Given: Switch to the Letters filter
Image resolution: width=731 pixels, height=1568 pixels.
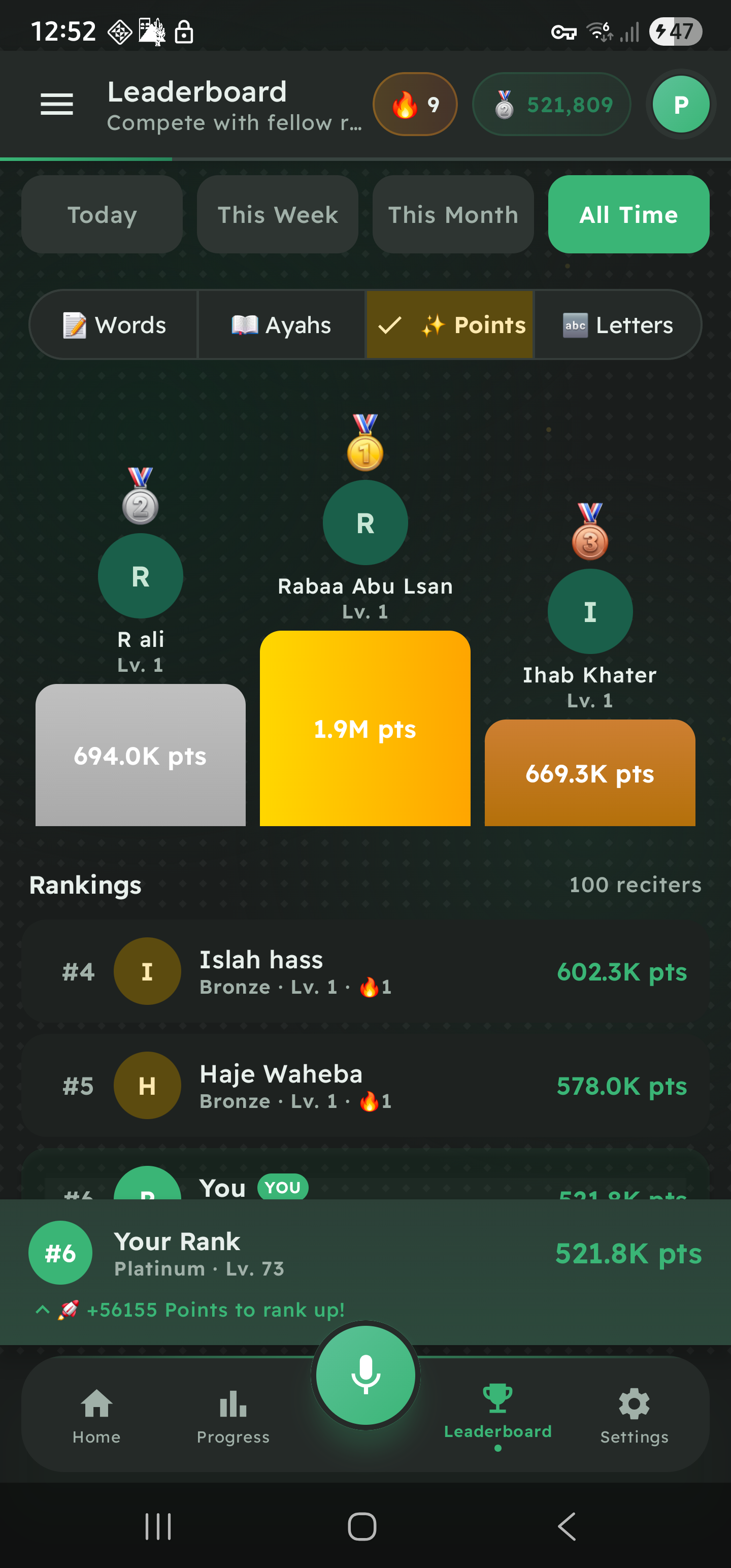Looking at the screenshot, I should (x=617, y=324).
